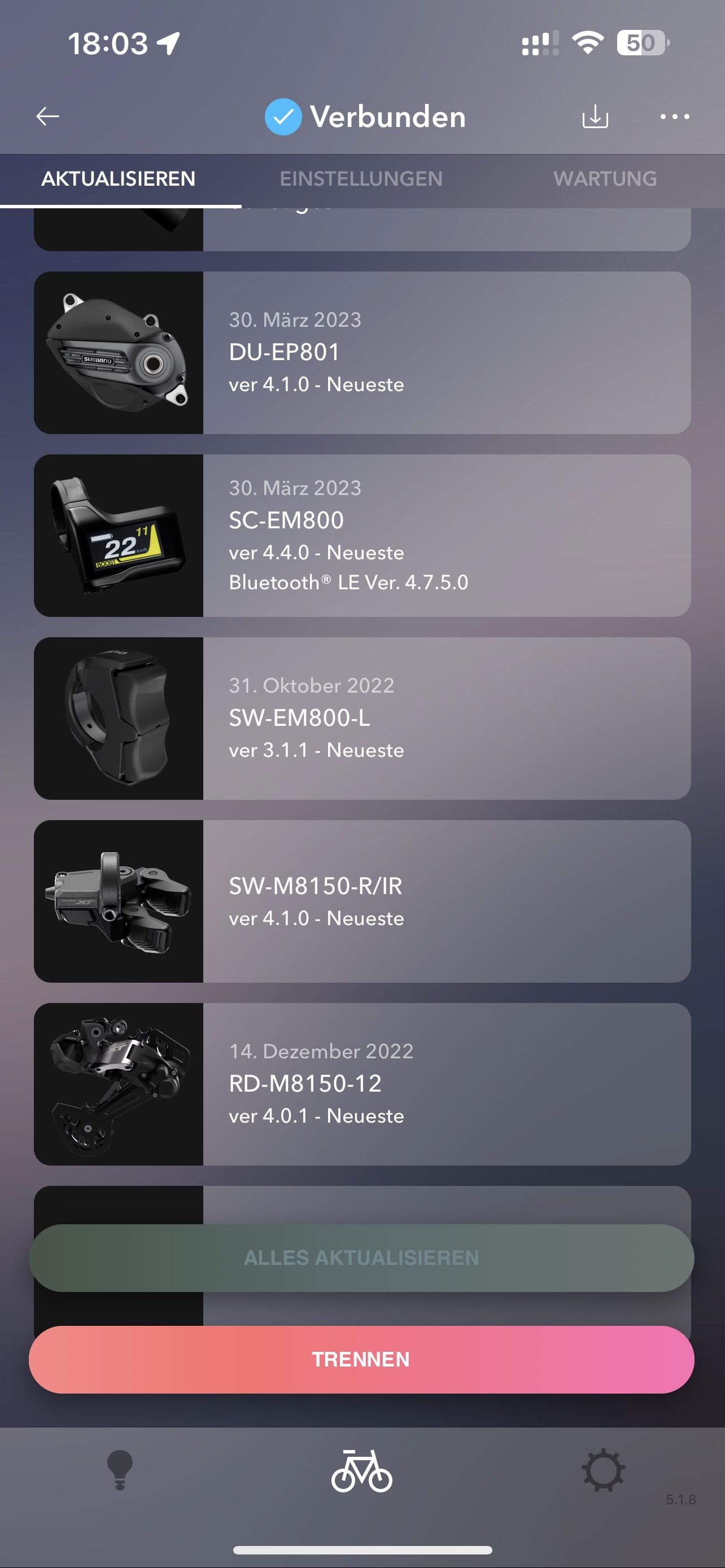Disconnect with the Trennen button
The width and height of the screenshot is (725, 1568).
[x=361, y=1359]
